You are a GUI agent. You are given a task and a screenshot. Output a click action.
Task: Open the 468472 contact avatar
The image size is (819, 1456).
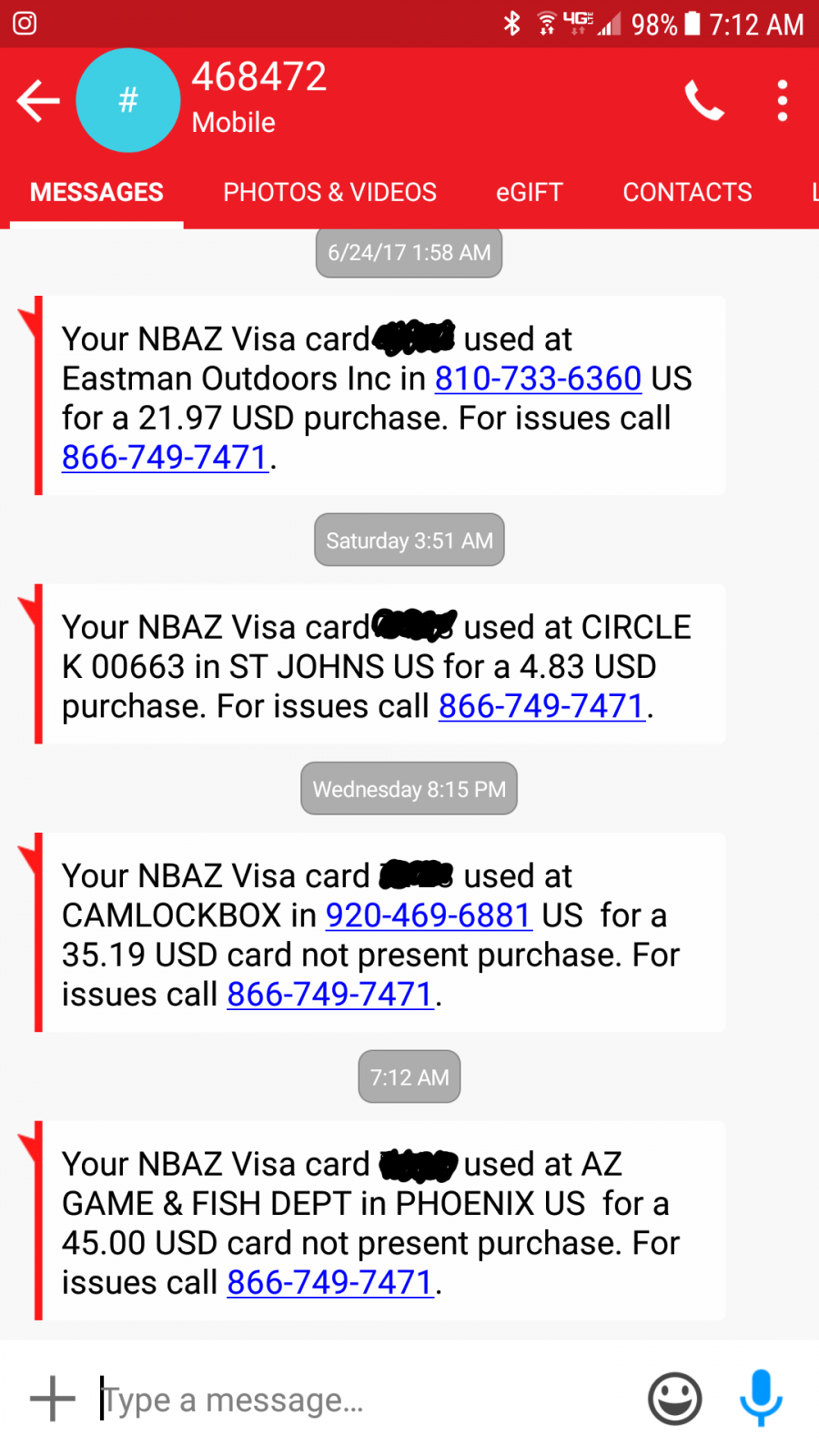pyautogui.click(x=128, y=100)
